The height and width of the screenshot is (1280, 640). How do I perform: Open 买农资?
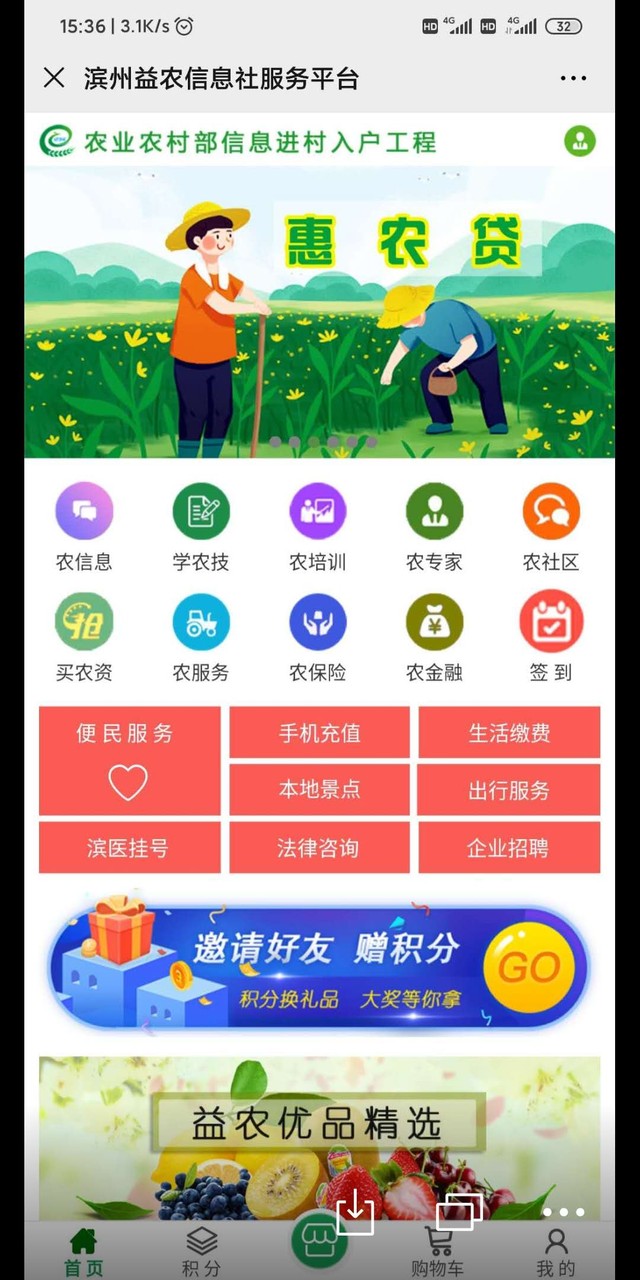click(84, 638)
